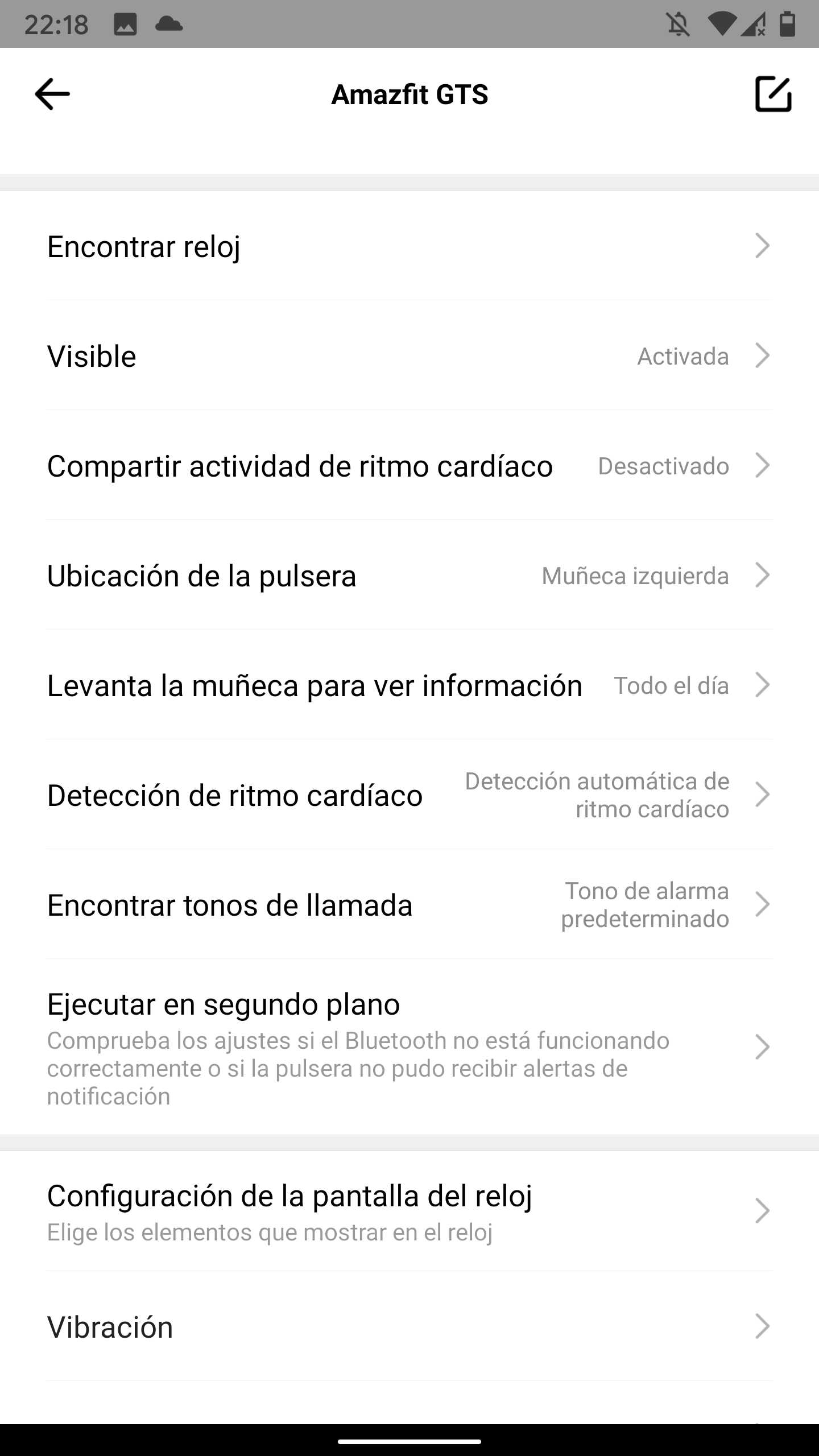Open Ejecutar en segundo plano
This screenshot has height=1456, width=819.
409,1047
